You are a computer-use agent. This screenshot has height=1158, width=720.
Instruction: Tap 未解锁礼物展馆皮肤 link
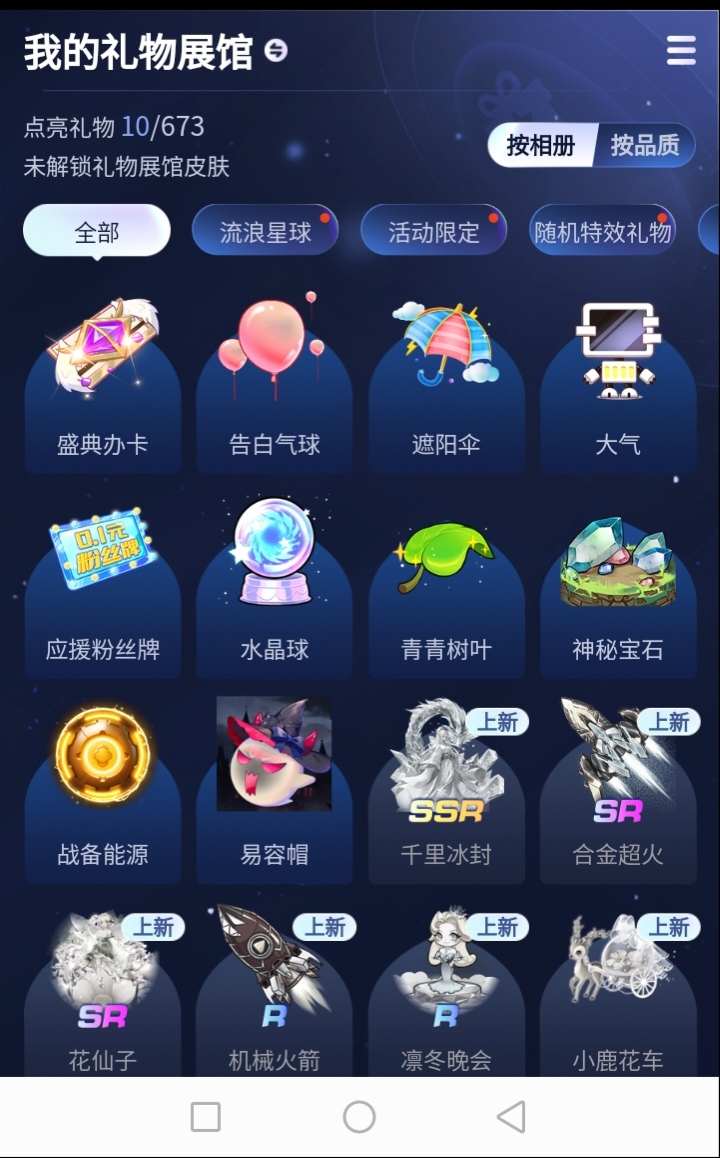[127, 166]
